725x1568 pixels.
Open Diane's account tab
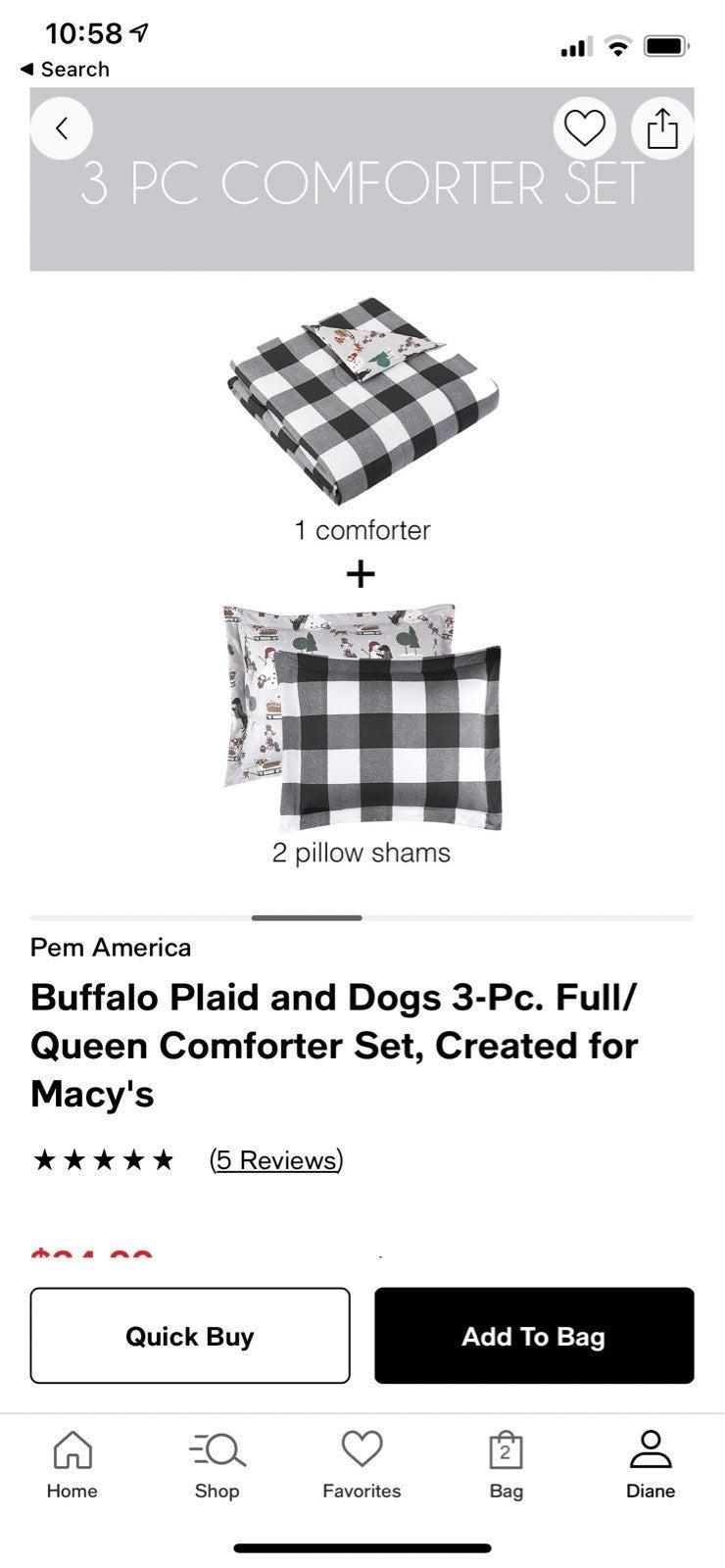[x=651, y=1465]
